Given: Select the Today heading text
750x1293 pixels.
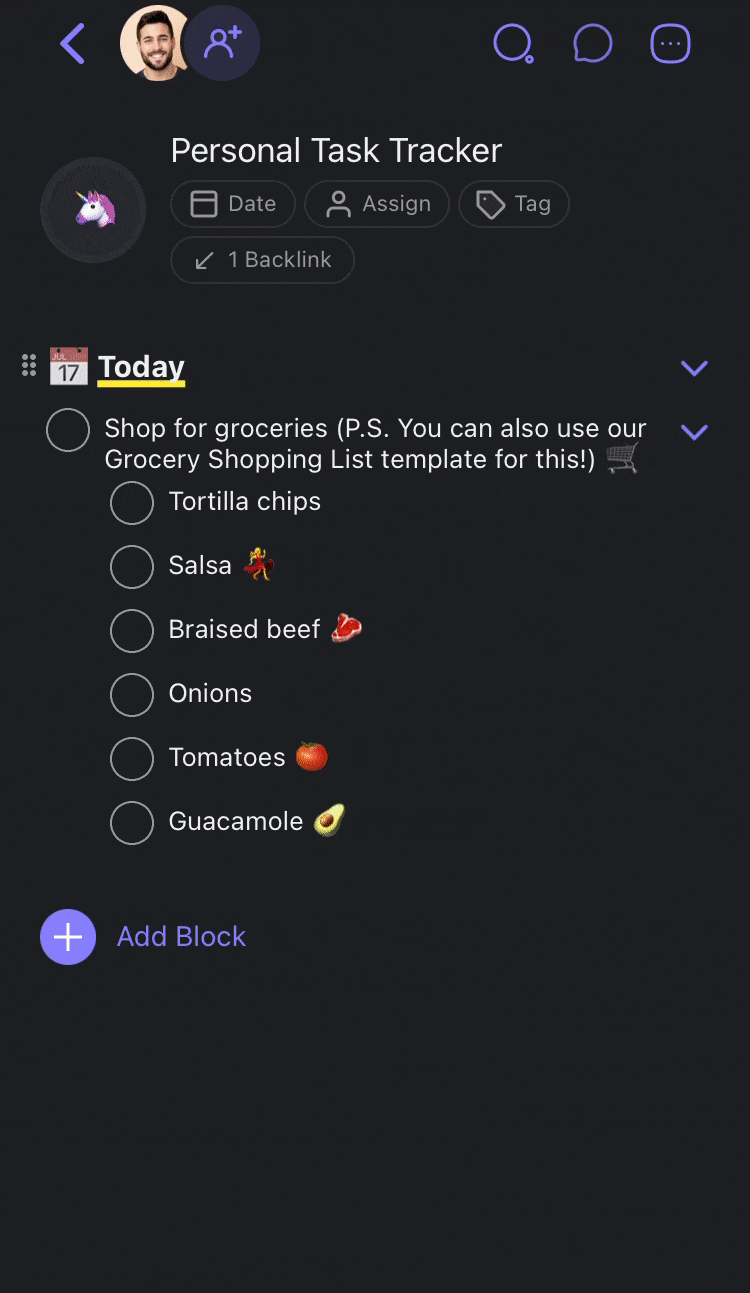Looking at the screenshot, I should [140, 365].
